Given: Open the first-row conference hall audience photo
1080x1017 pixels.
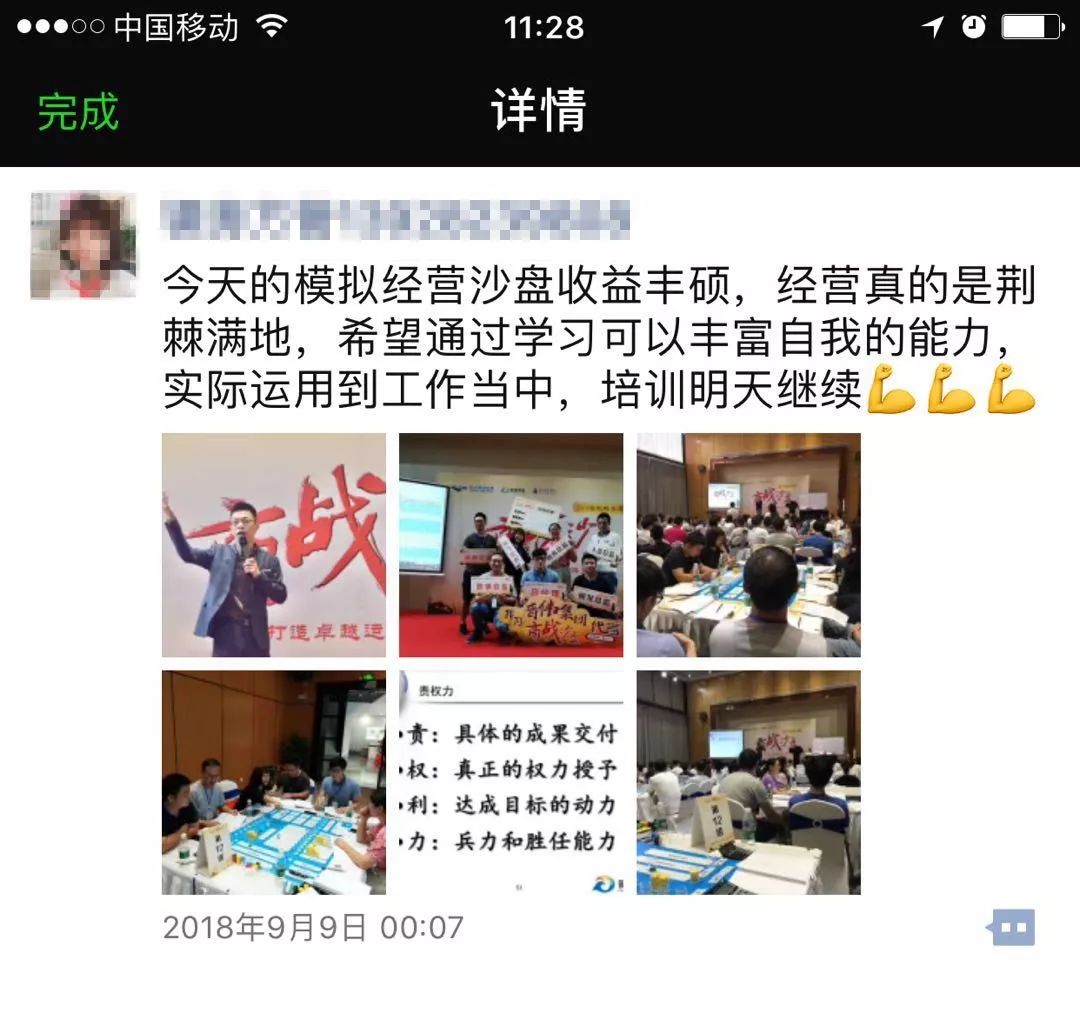Looking at the screenshot, I should 748,545.
